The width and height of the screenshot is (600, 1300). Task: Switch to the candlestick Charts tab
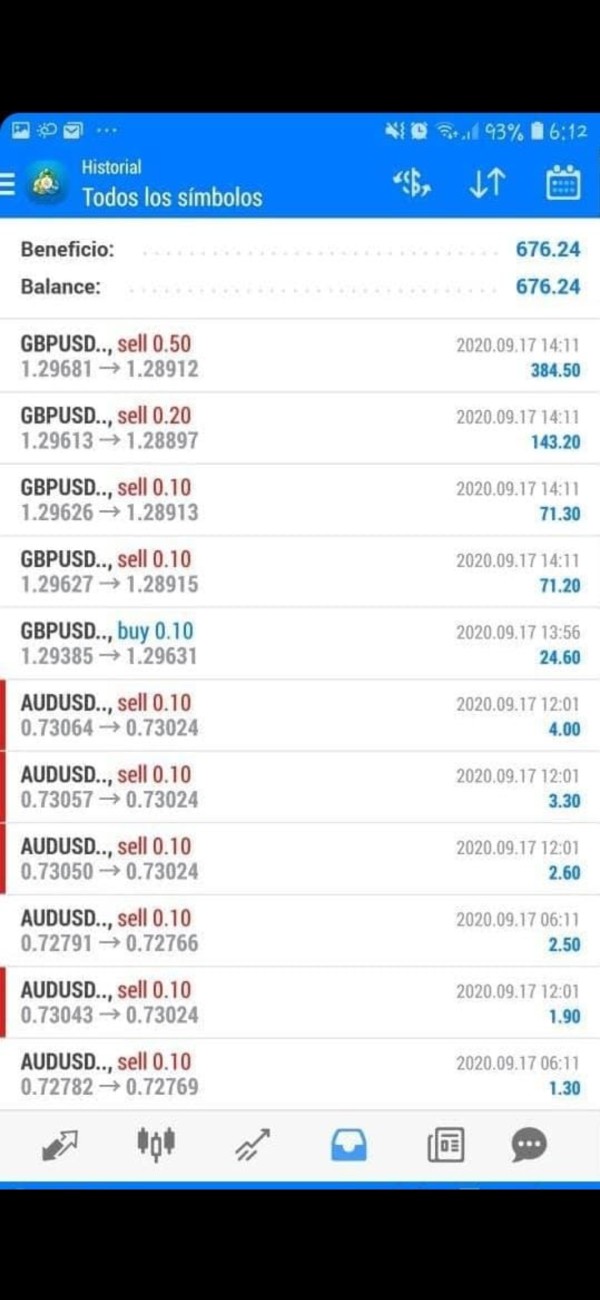[x=156, y=1144]
